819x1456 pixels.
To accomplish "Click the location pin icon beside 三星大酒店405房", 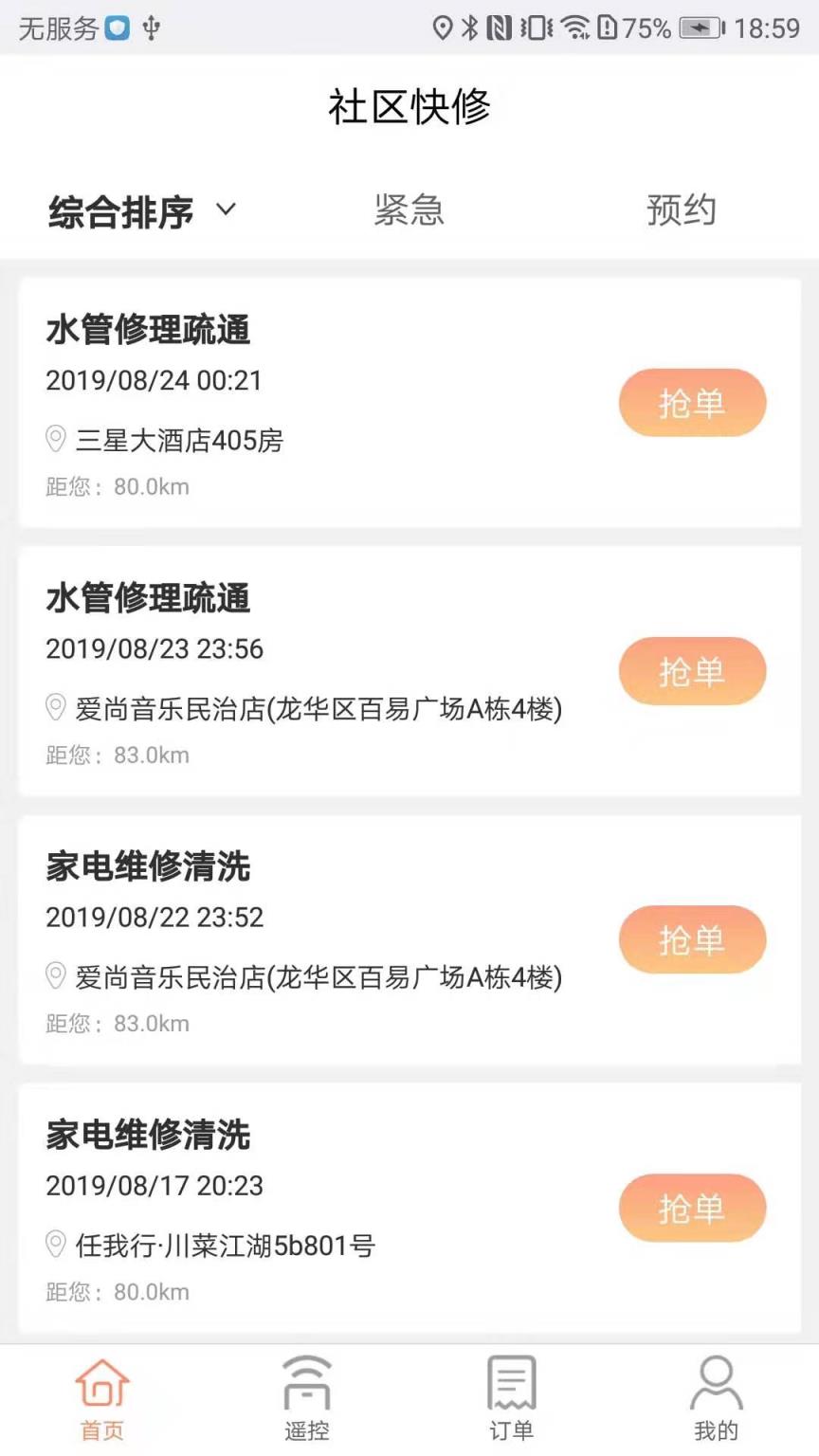I will (x=55, y=440).
